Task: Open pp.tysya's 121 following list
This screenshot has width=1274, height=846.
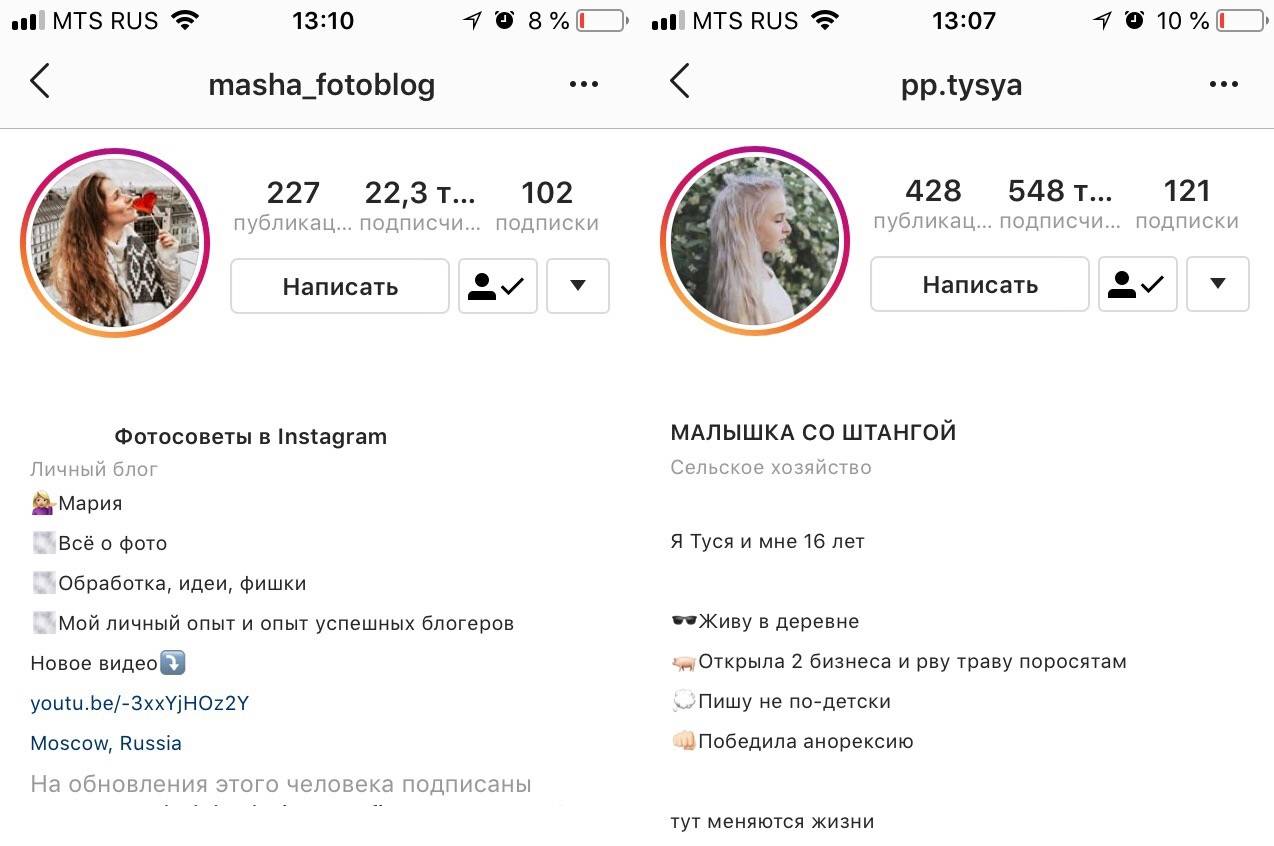Action: pos(1187,203)
